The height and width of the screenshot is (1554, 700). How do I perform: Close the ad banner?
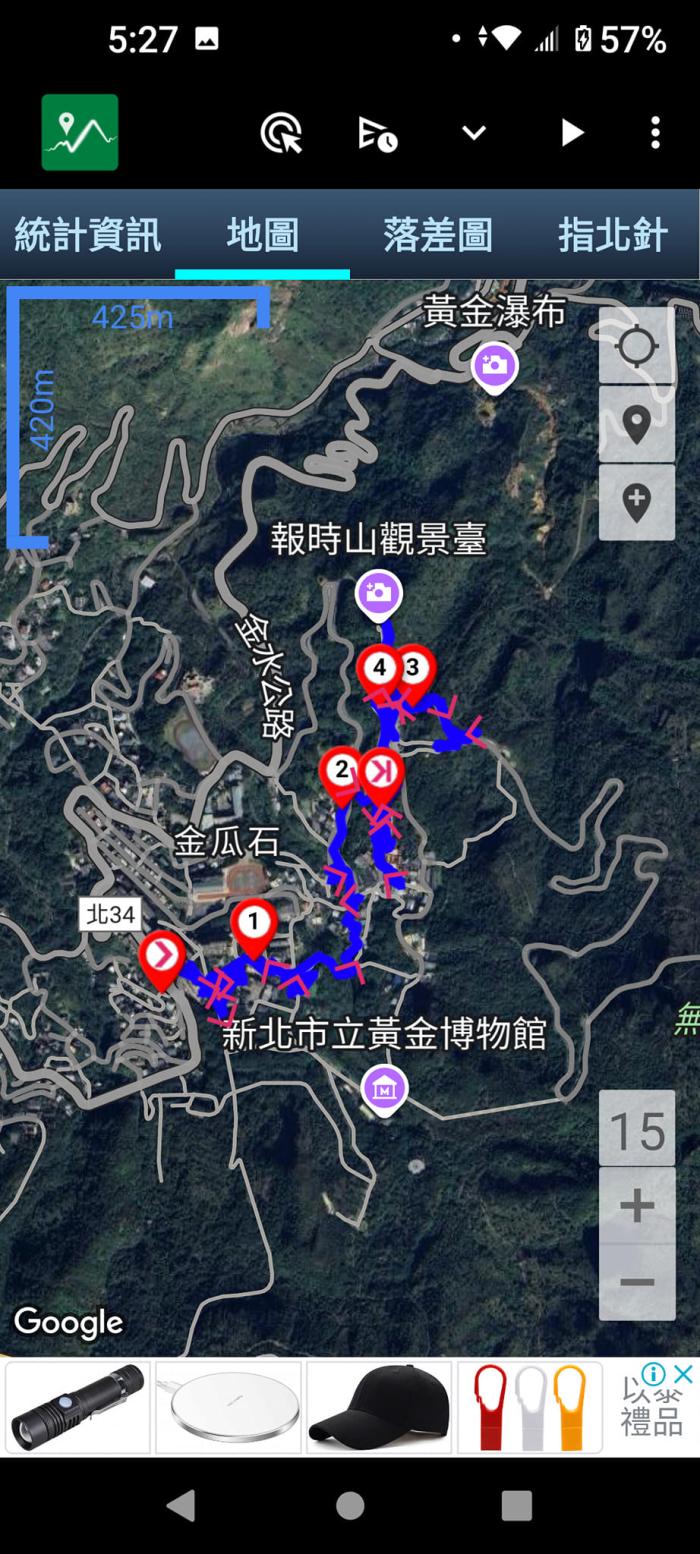pos(682,1374)
